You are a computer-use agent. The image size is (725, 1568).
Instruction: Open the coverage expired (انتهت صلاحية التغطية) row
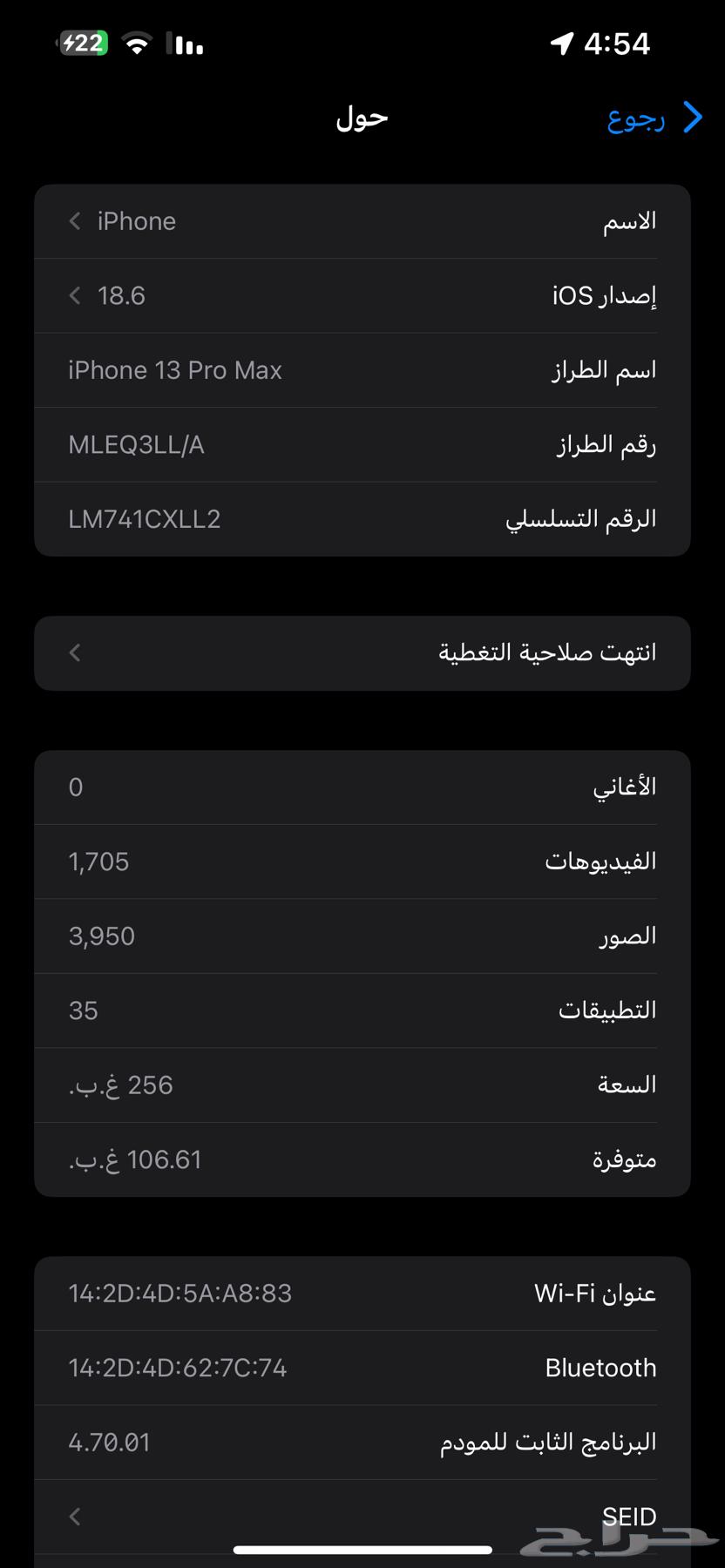[x=362, y=652]
